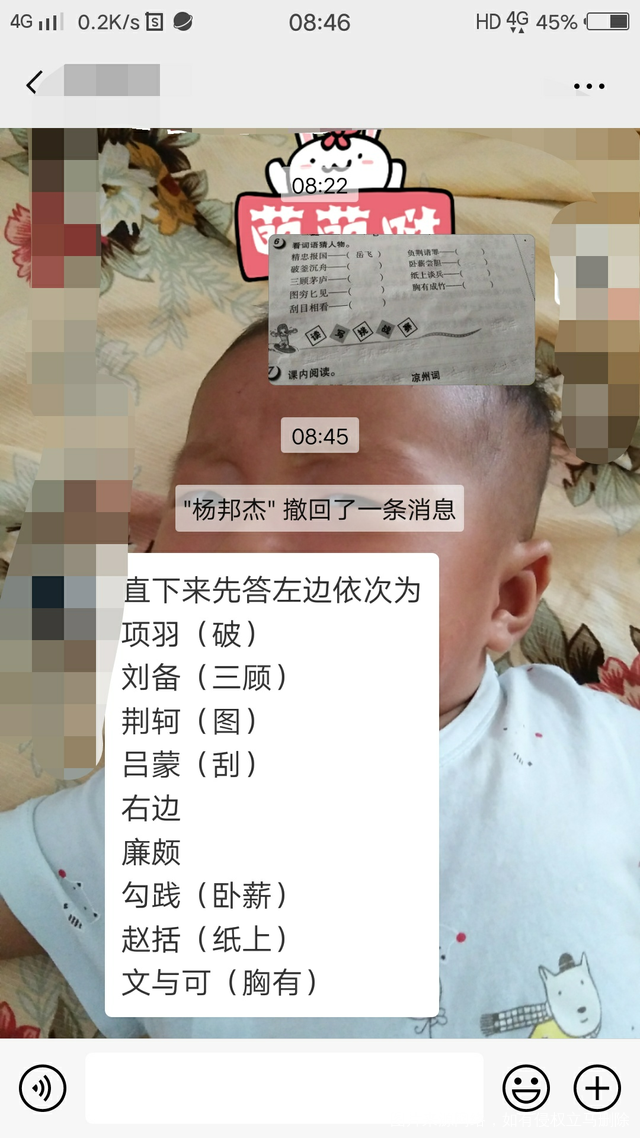640x1138 pixels.
Task: Go back to the chat list
Action: (34, 83)
